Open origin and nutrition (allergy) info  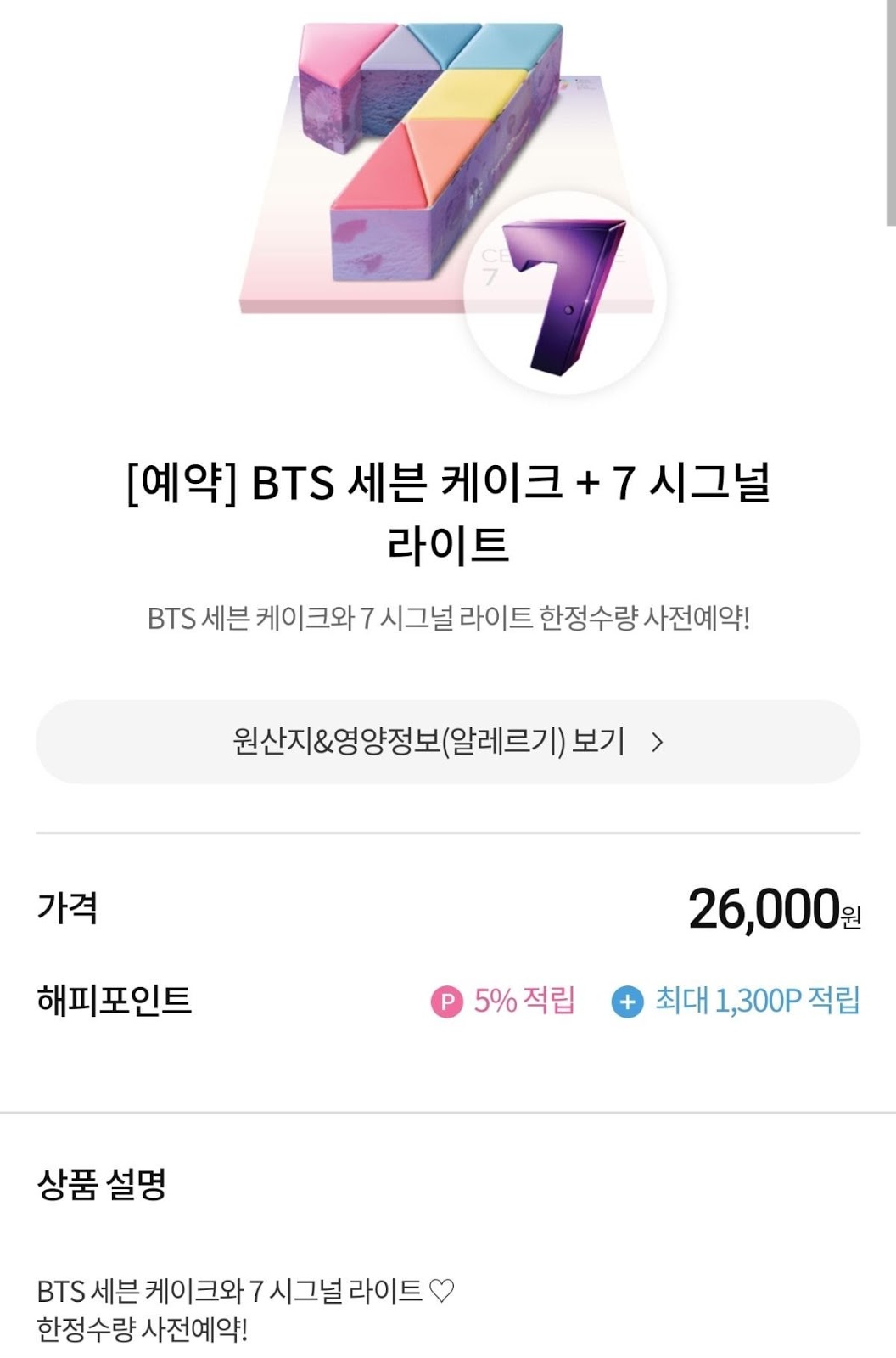point(447,742)
